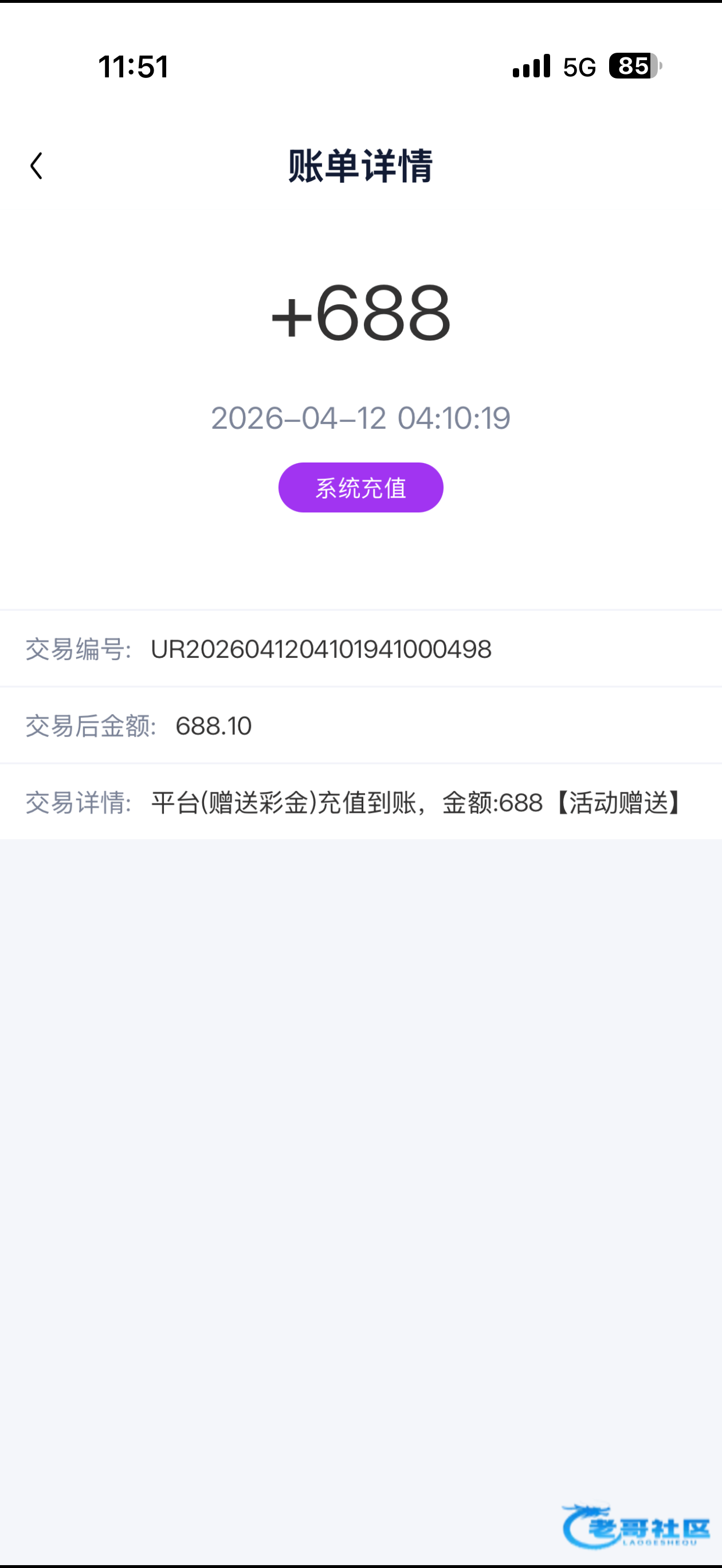Go back from the 账单详情 page
This screenshot has width=722, height=1568.
pos(37,166)
